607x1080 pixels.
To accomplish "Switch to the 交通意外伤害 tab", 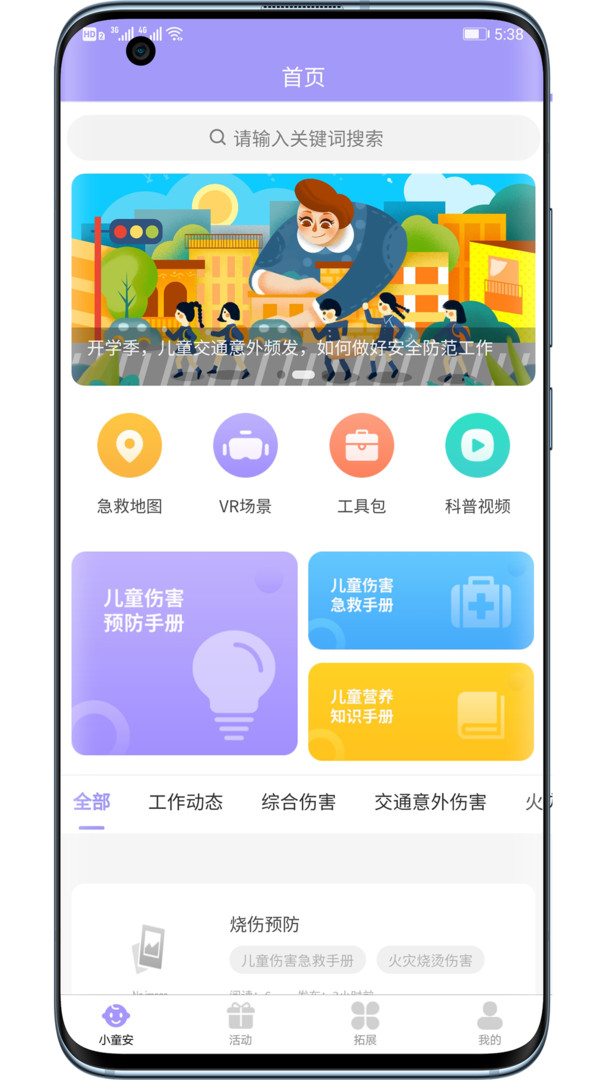I will (430, 802).
